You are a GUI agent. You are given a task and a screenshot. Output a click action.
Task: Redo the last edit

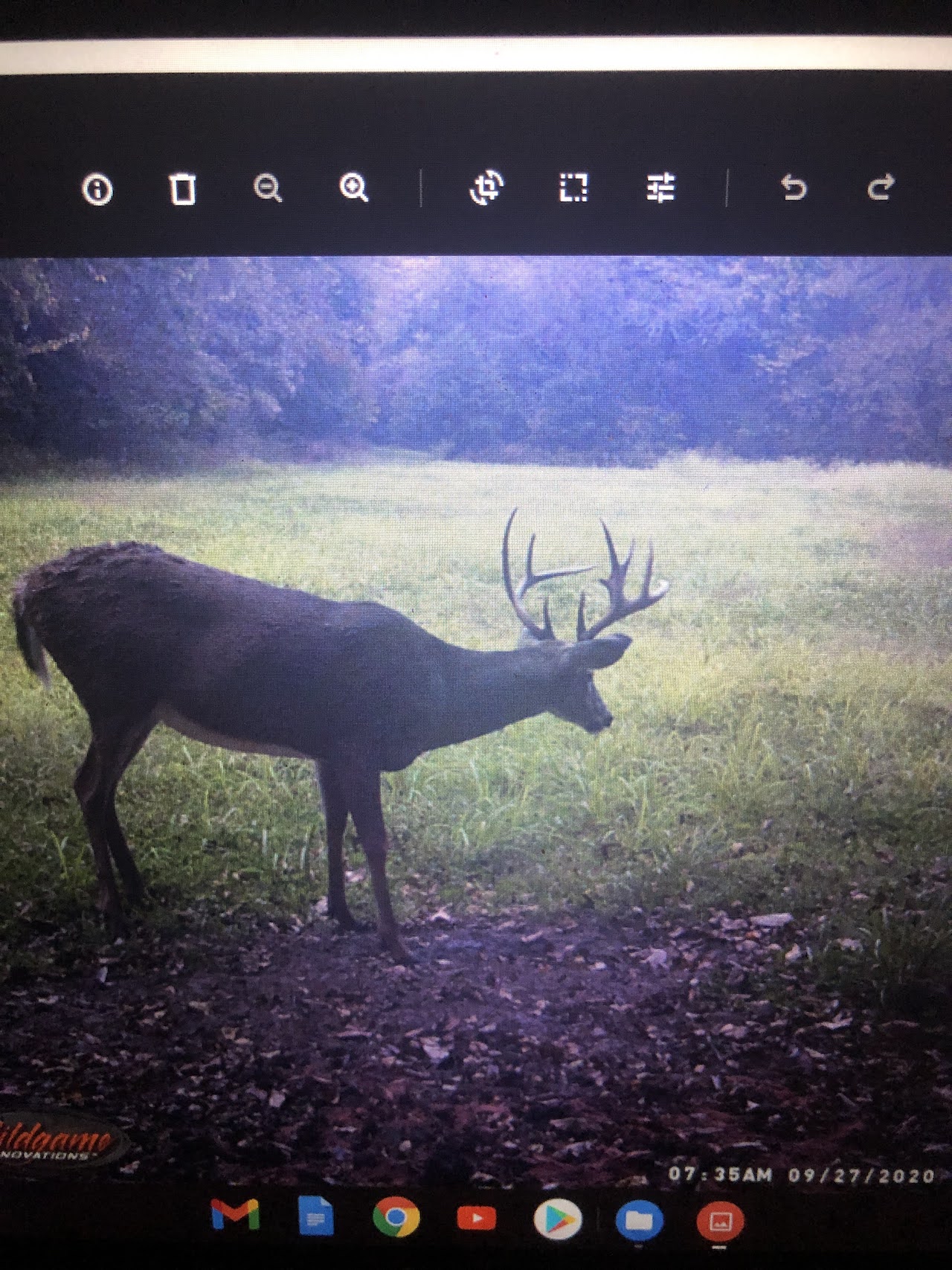tap(881, 187)
